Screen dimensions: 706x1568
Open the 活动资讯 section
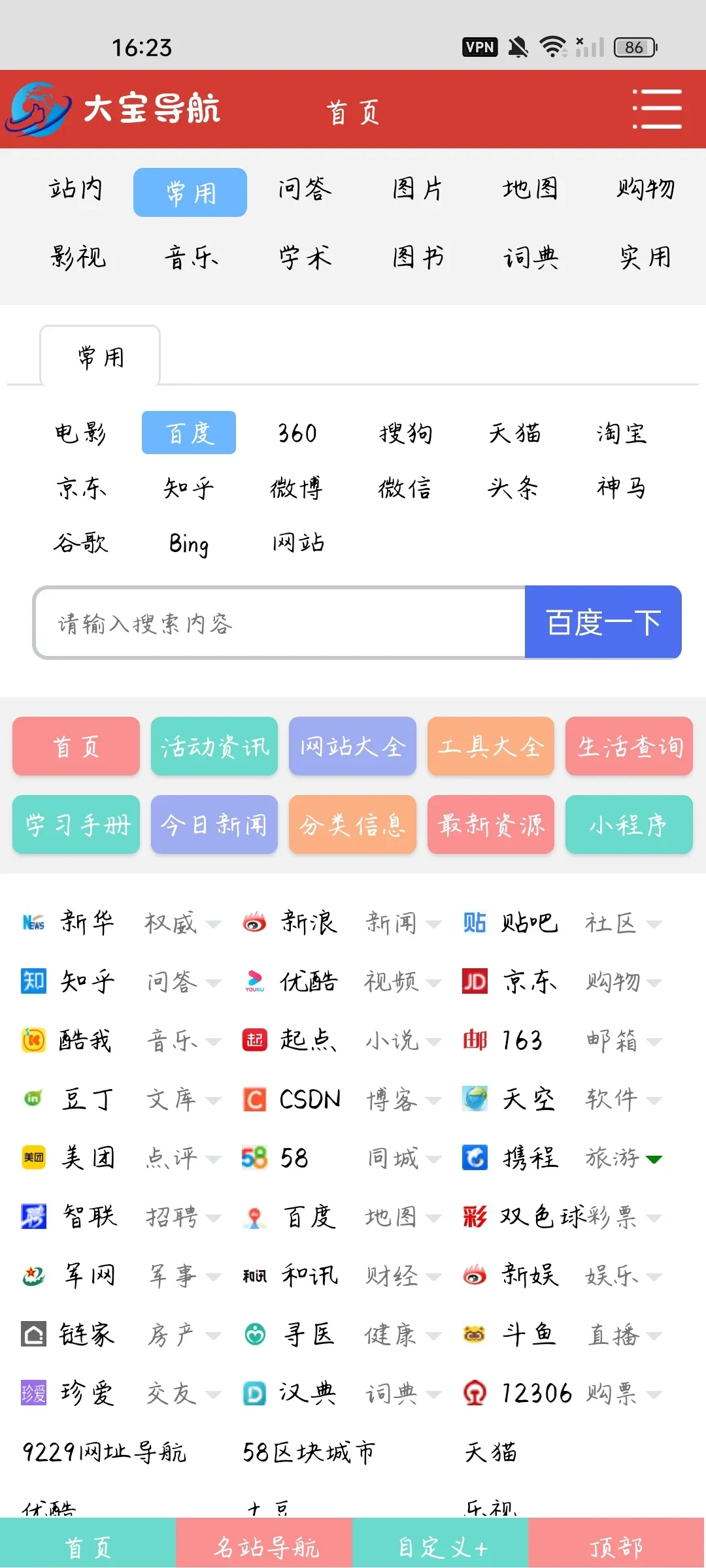pyautogui.click(x=214, y=746)
